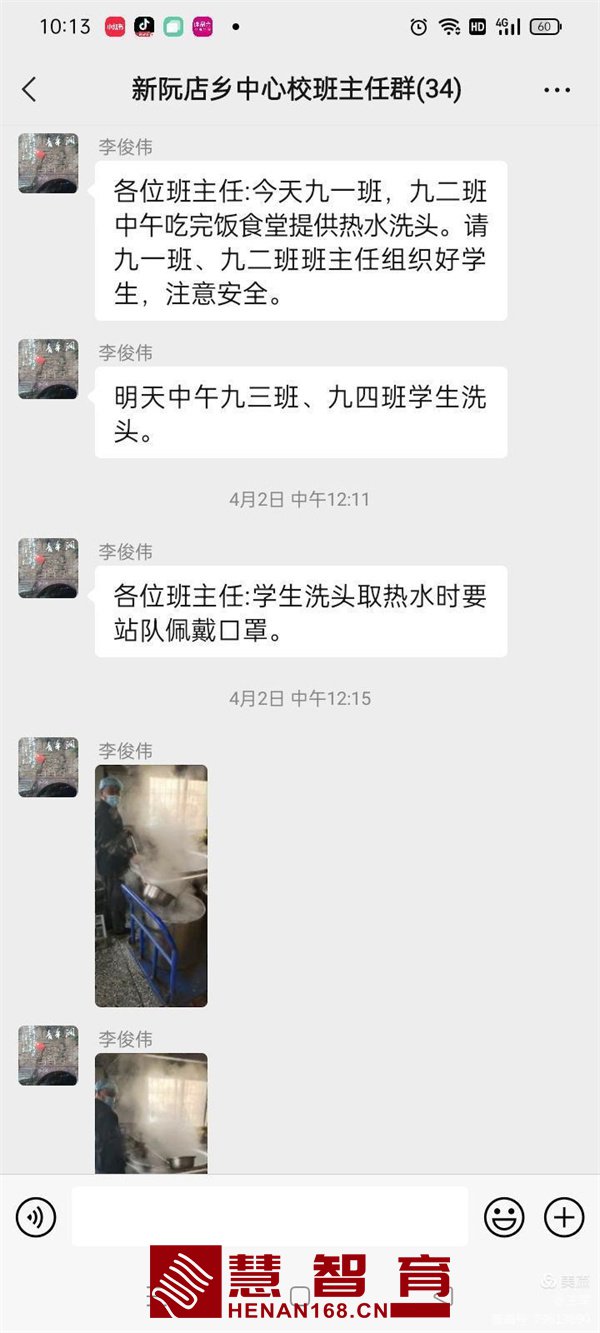Screen dimensions: 600x1333
Task: Open the second partially visible photo
Action: click(x=151, y=1112)
